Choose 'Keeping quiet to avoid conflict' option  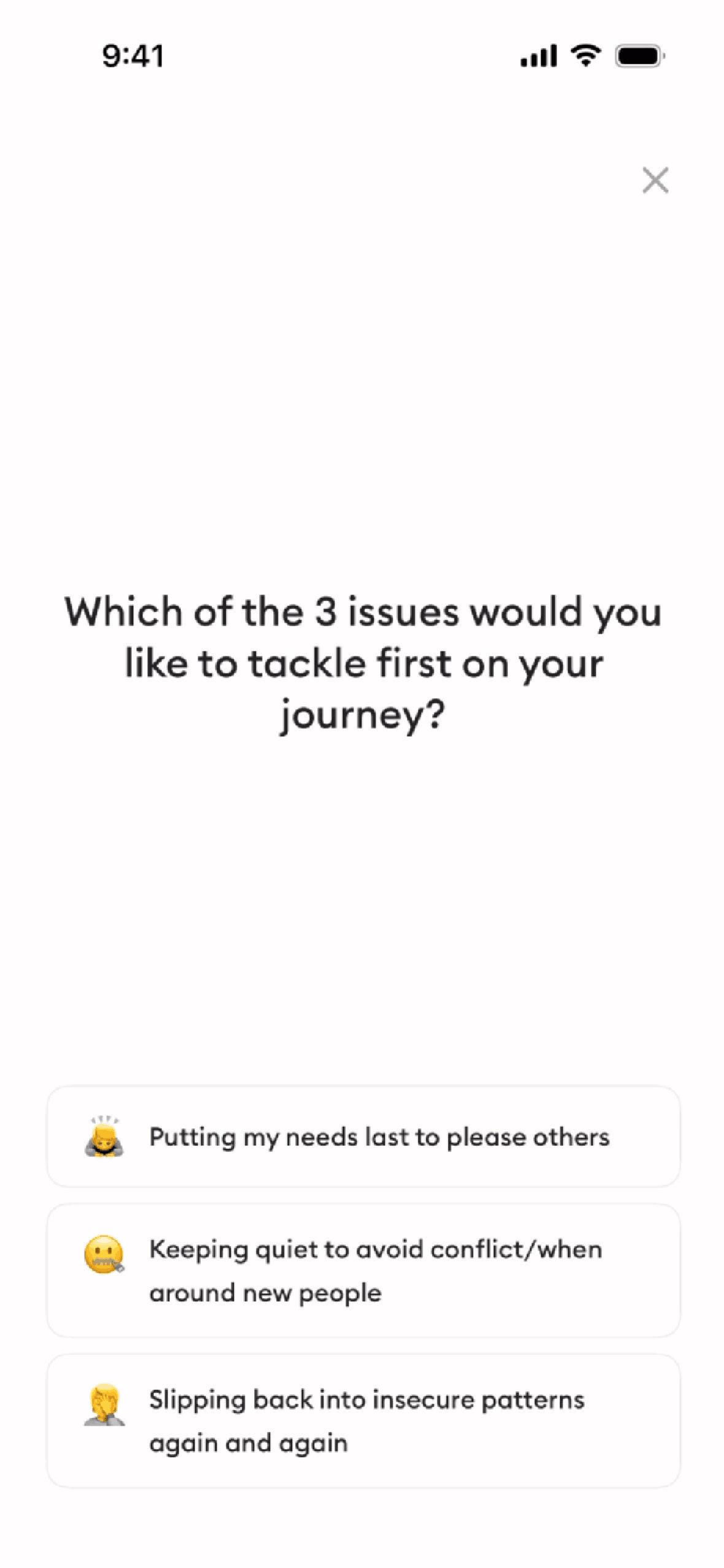[x=363, y=1270]
